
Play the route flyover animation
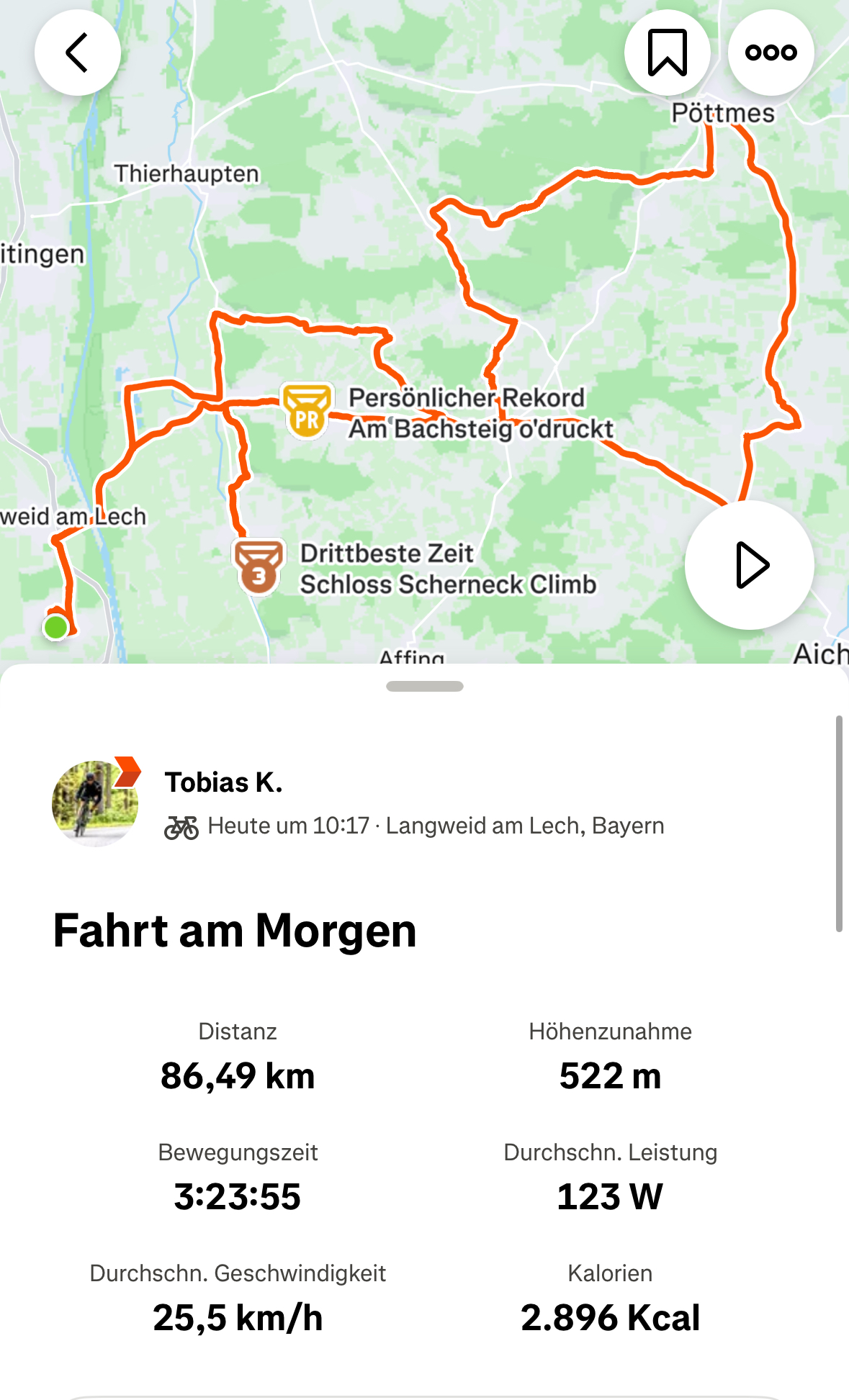point(750,565)
